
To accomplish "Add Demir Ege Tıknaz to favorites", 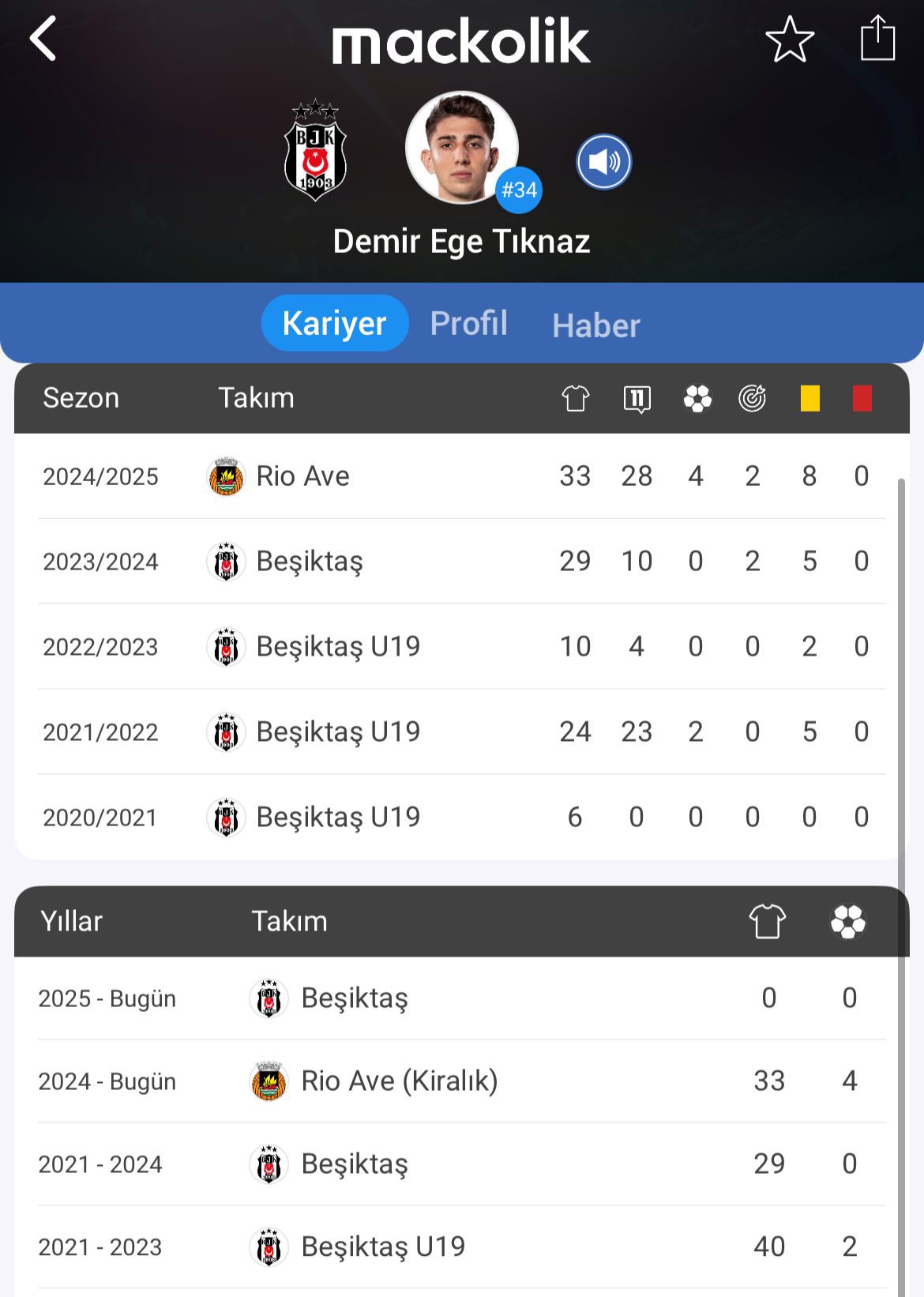I will (790, 39).
